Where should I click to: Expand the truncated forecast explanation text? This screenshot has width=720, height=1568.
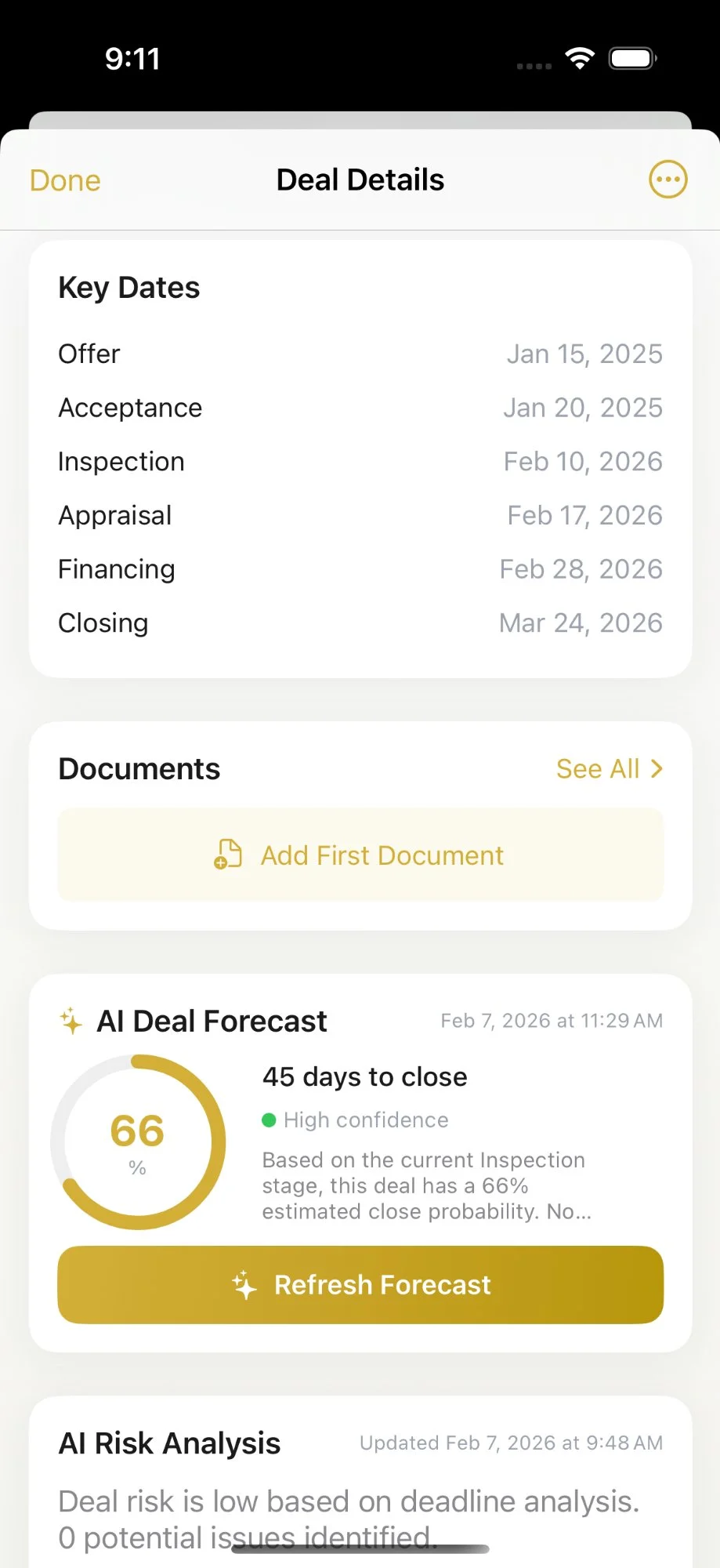pos(425,1185)
